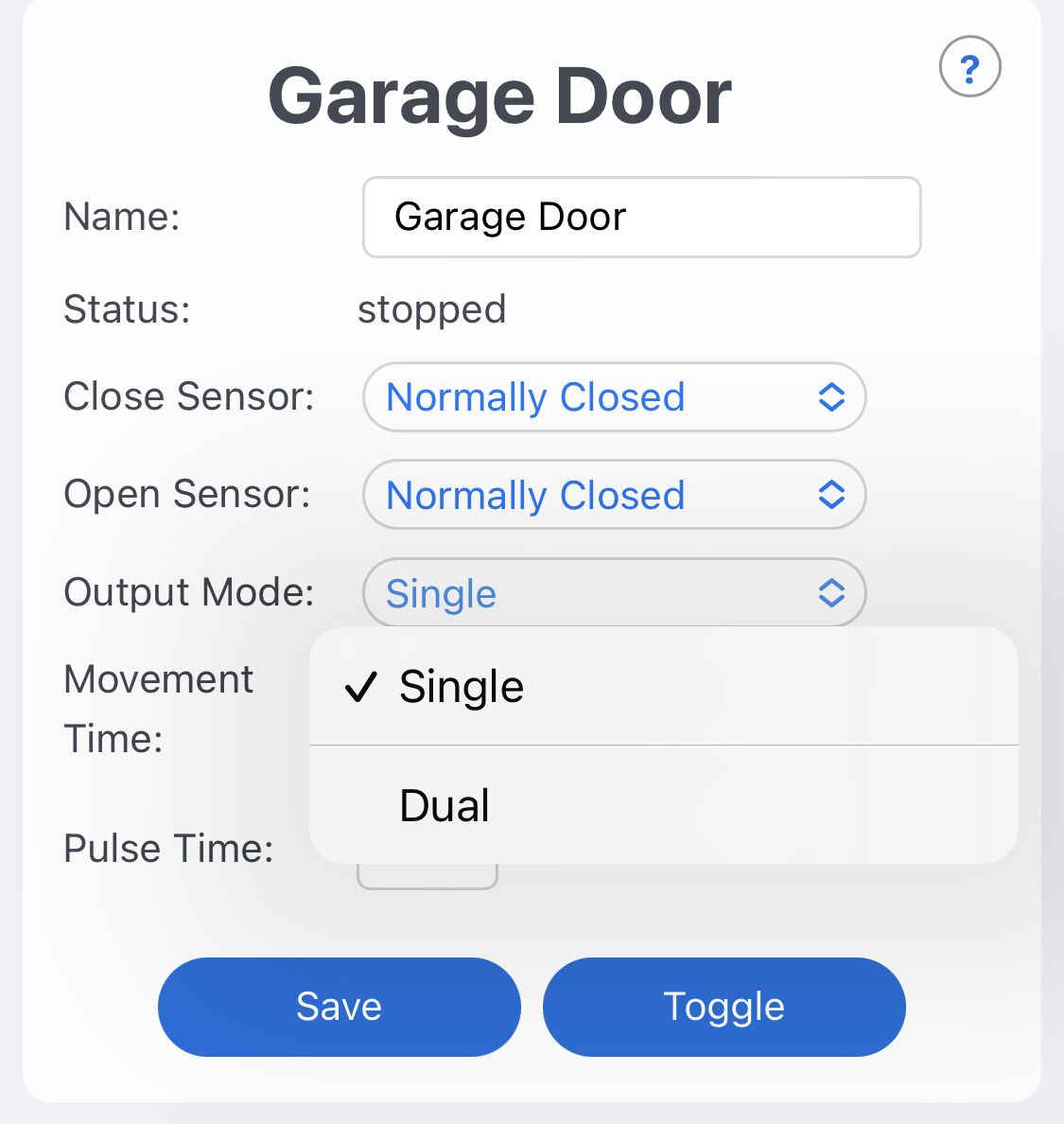Open the Close Sensor dropdown
This screenshot has width=1064, height=1124.
click(614, 397)
